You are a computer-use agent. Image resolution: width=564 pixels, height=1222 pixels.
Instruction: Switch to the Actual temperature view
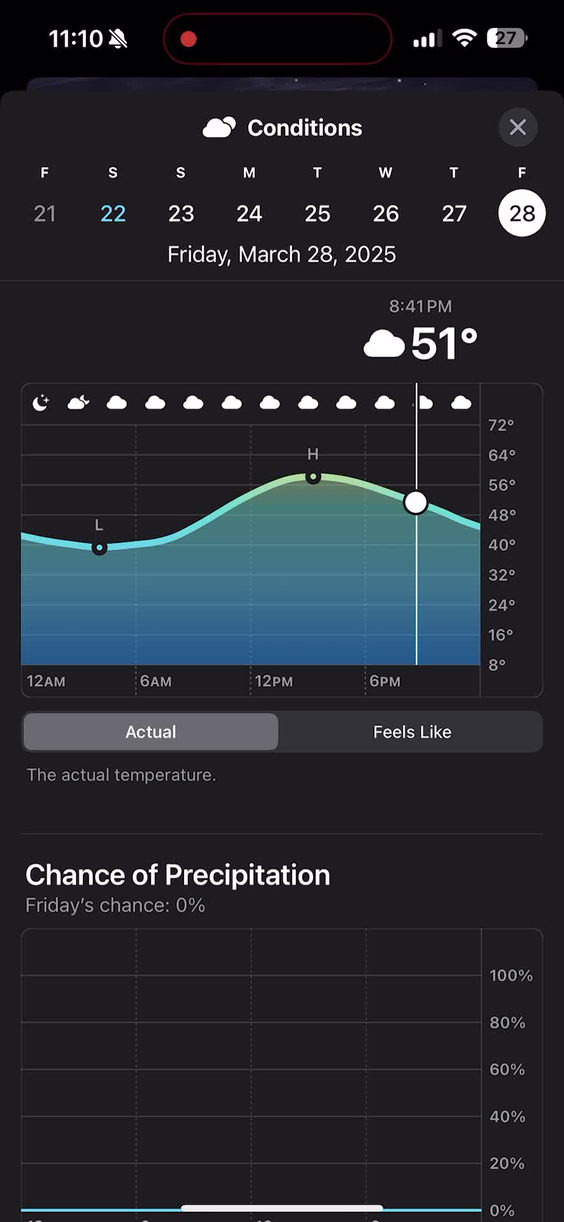tap(151, 732)
